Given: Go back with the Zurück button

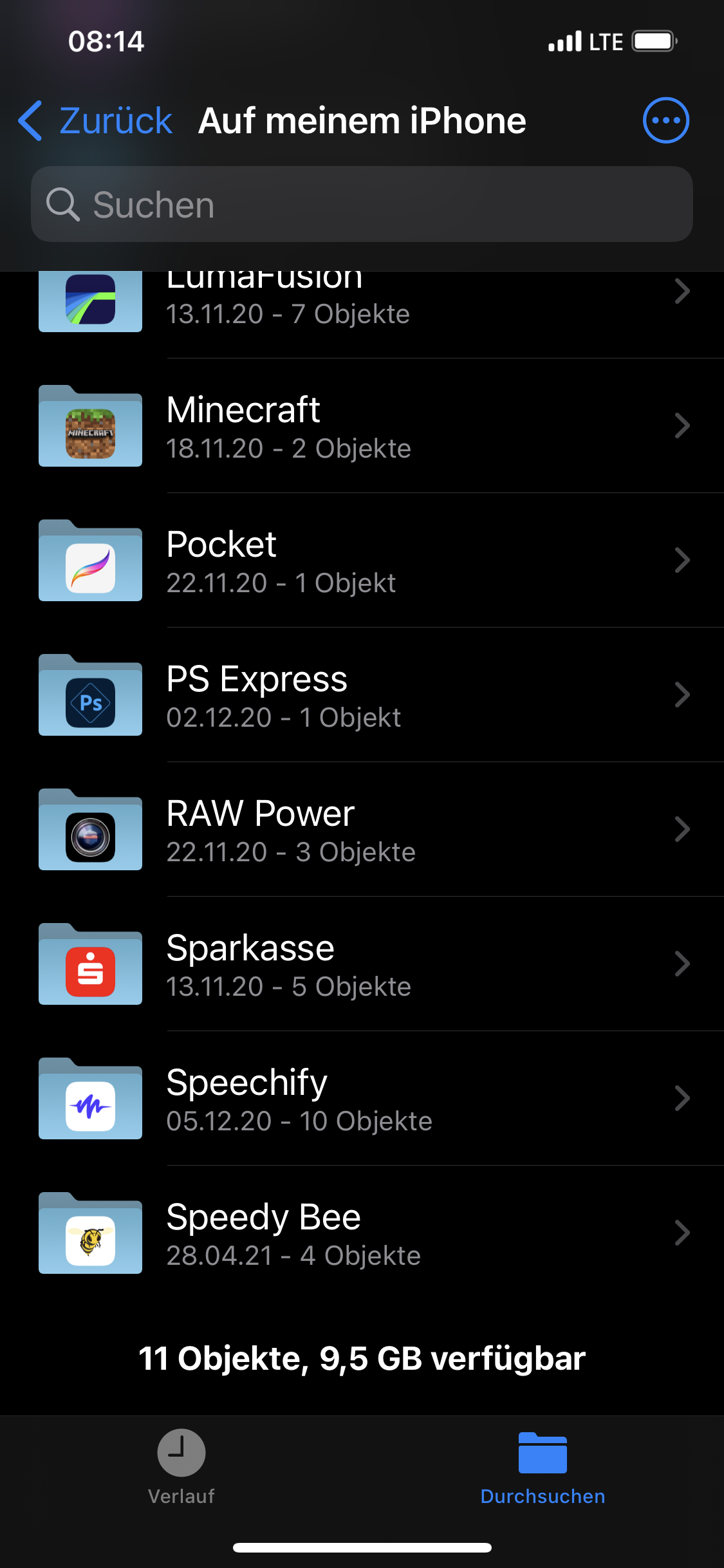Looking at the screenshot, I should [x=97, y=120].
